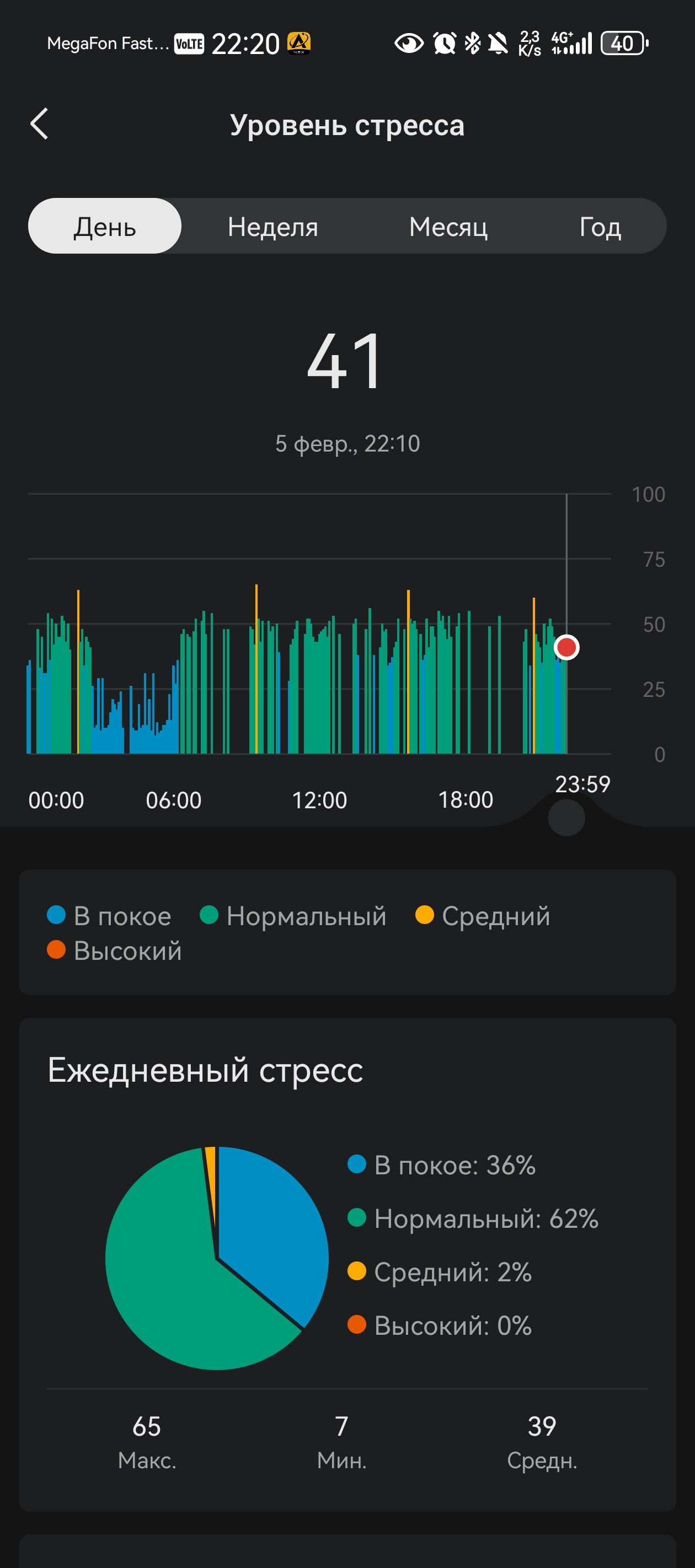Screen dimensions: 695x1568
Task: Switch to the Месяц tab
Action: point(448,227)
